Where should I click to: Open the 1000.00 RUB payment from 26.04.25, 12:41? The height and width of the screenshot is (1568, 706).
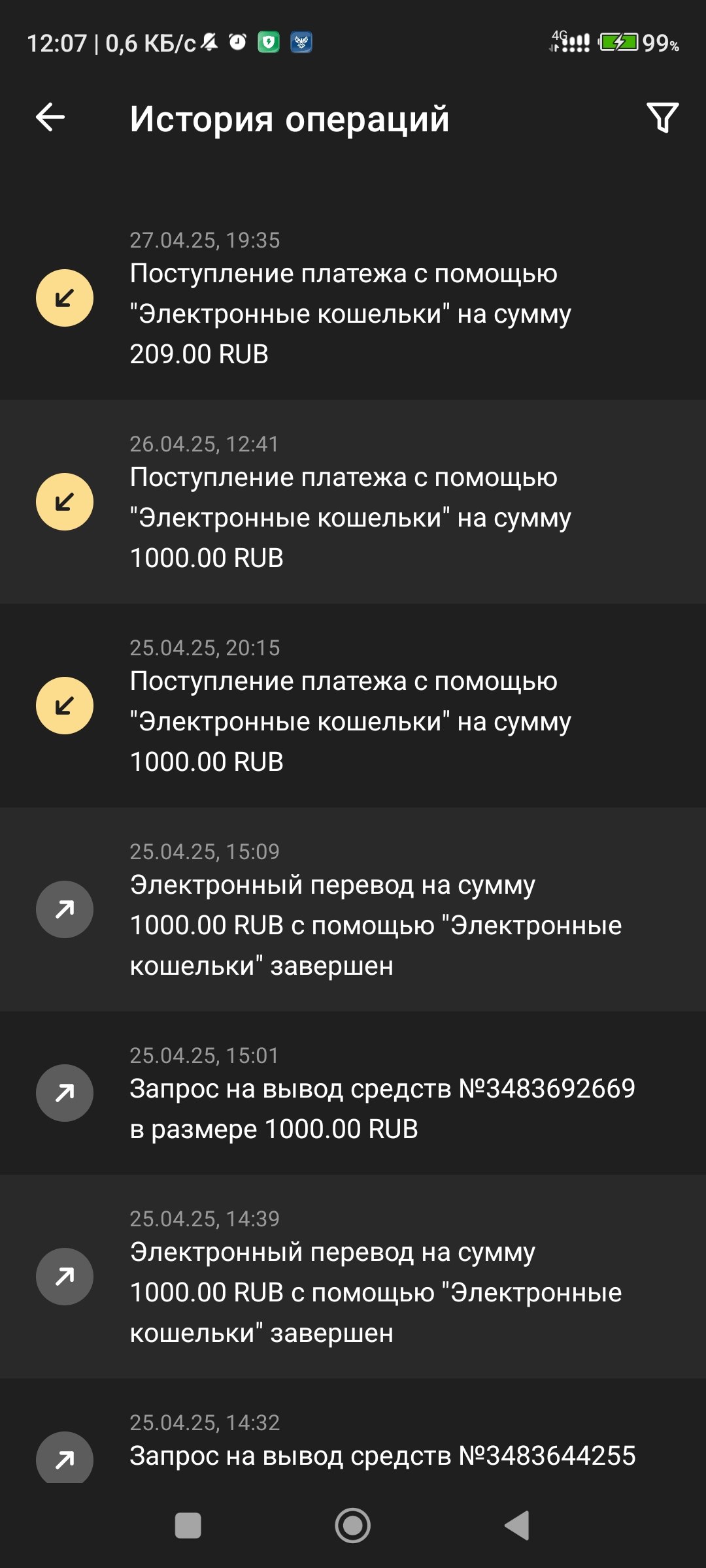pyautogui.click(x=353, y=502)
